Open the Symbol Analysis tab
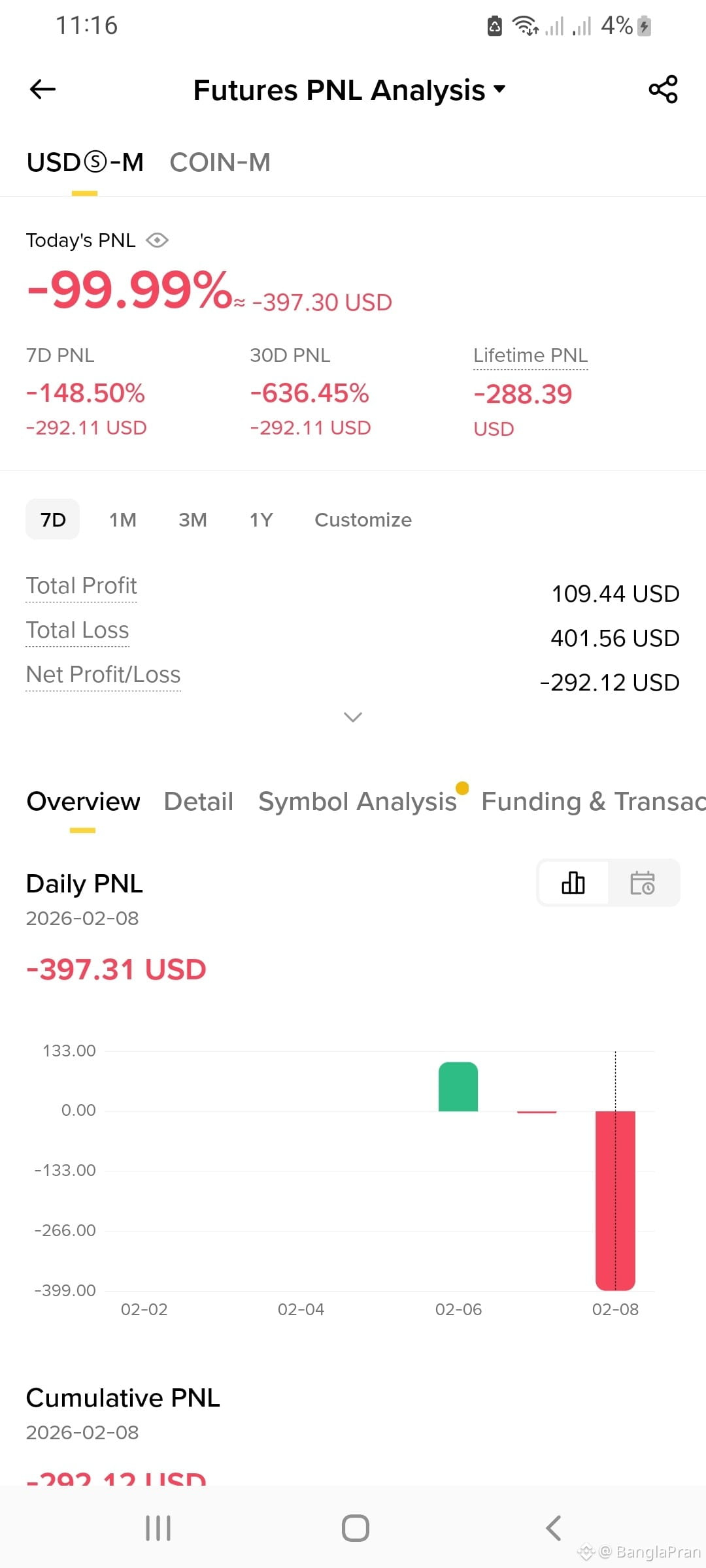Screen dimensions: 706x1568 (x=358, y=802)
